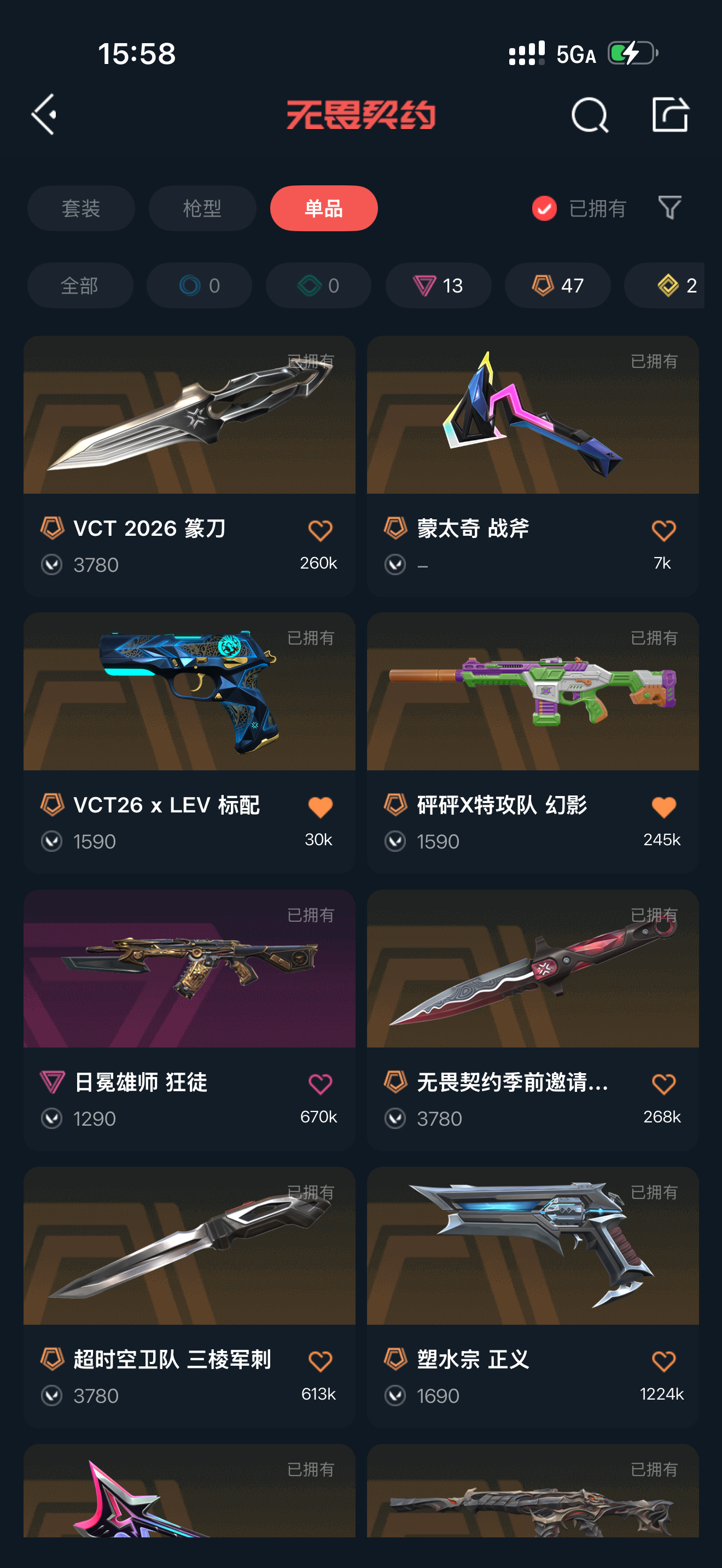
Task: Open the filter funnel icon
Action: 669,208
